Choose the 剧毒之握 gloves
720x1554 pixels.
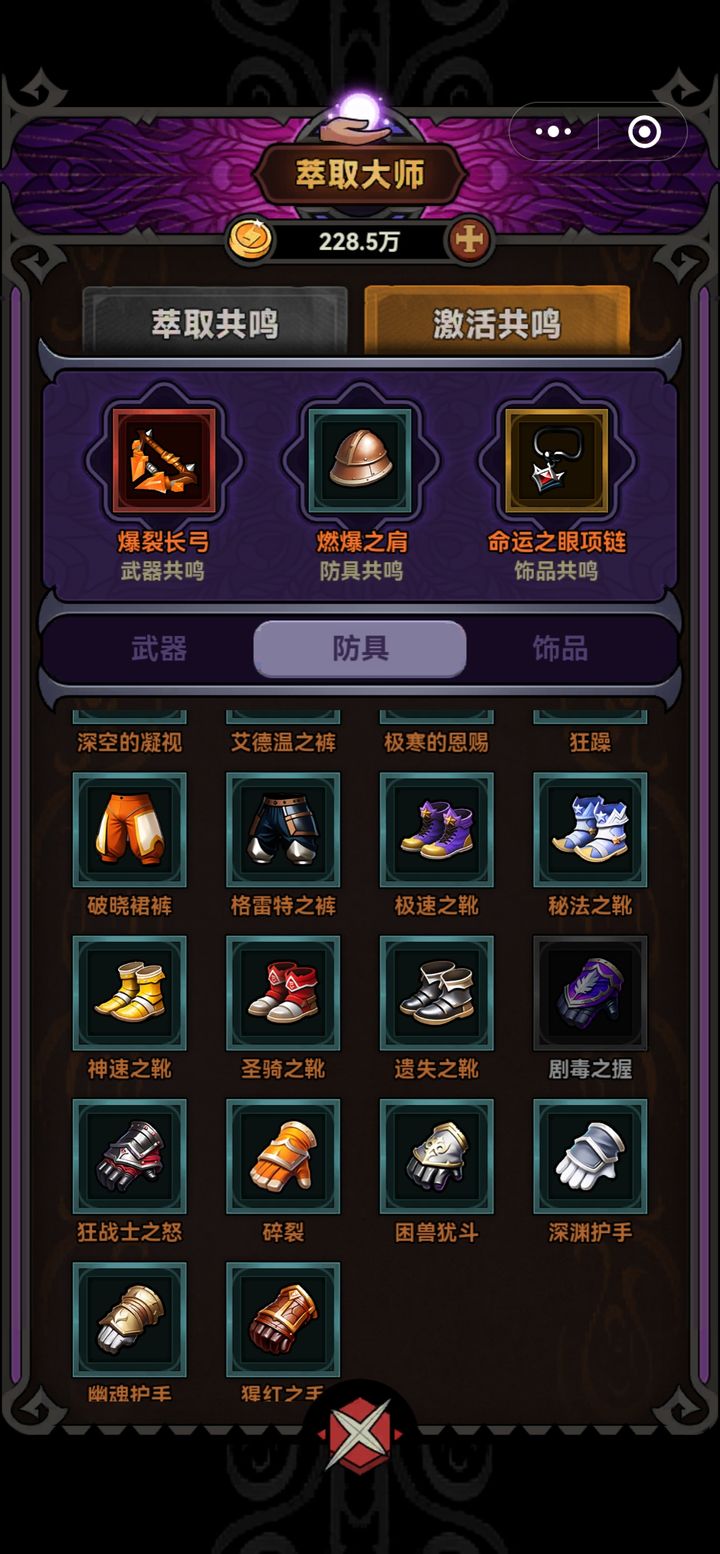[590, 993]
